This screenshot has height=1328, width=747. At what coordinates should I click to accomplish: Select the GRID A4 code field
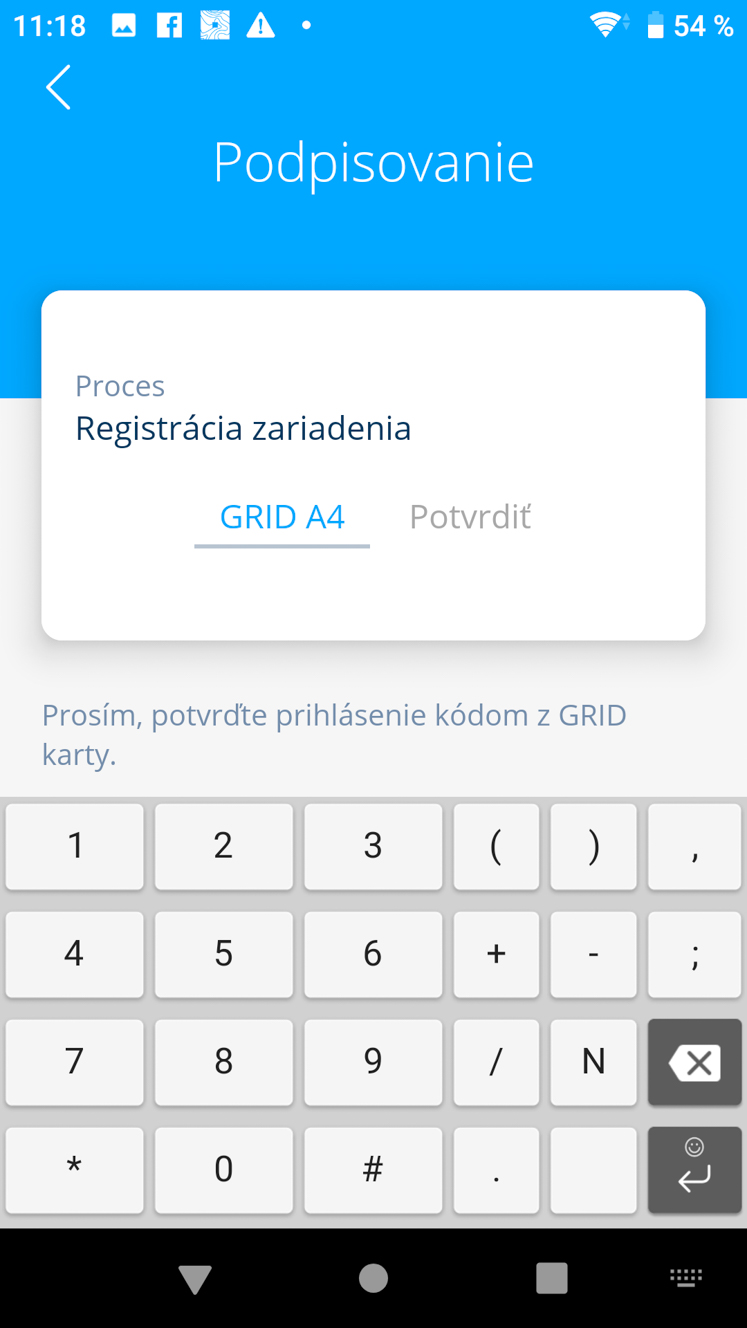click(x=282, y=518)
